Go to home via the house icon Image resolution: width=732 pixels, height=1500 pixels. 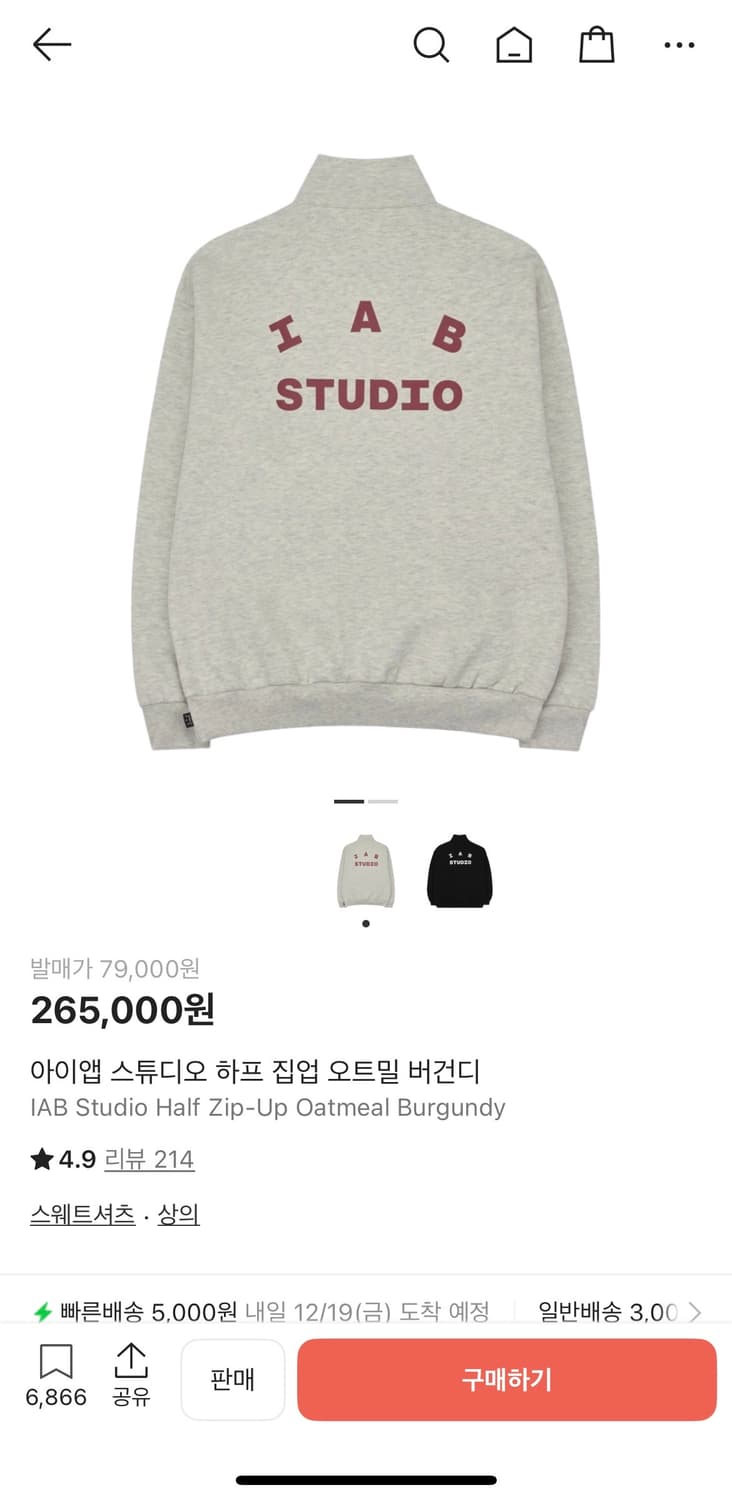coord(514,45)
